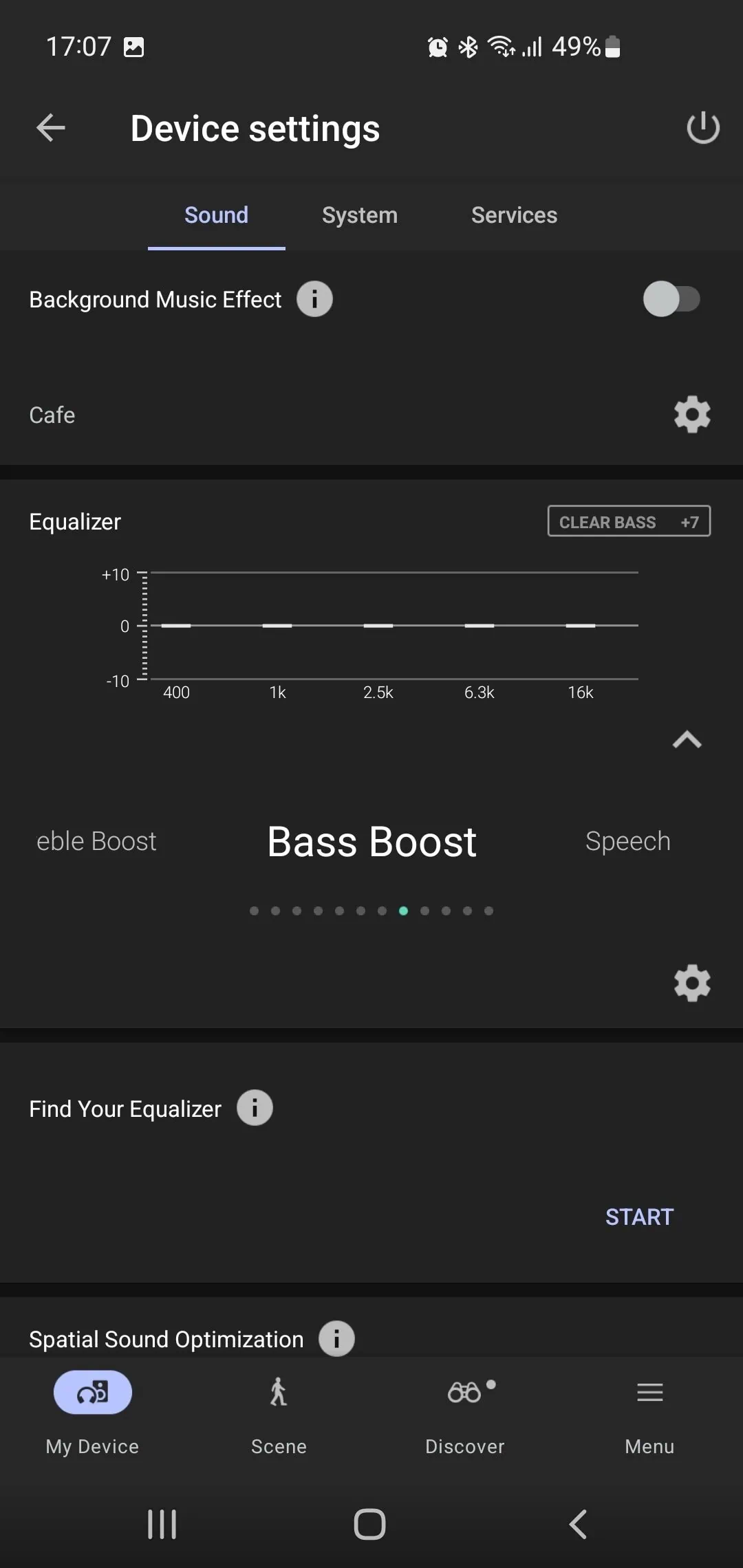Switch to the System tab
Screen dimensions: 743x1568
[x=359, y=215]
